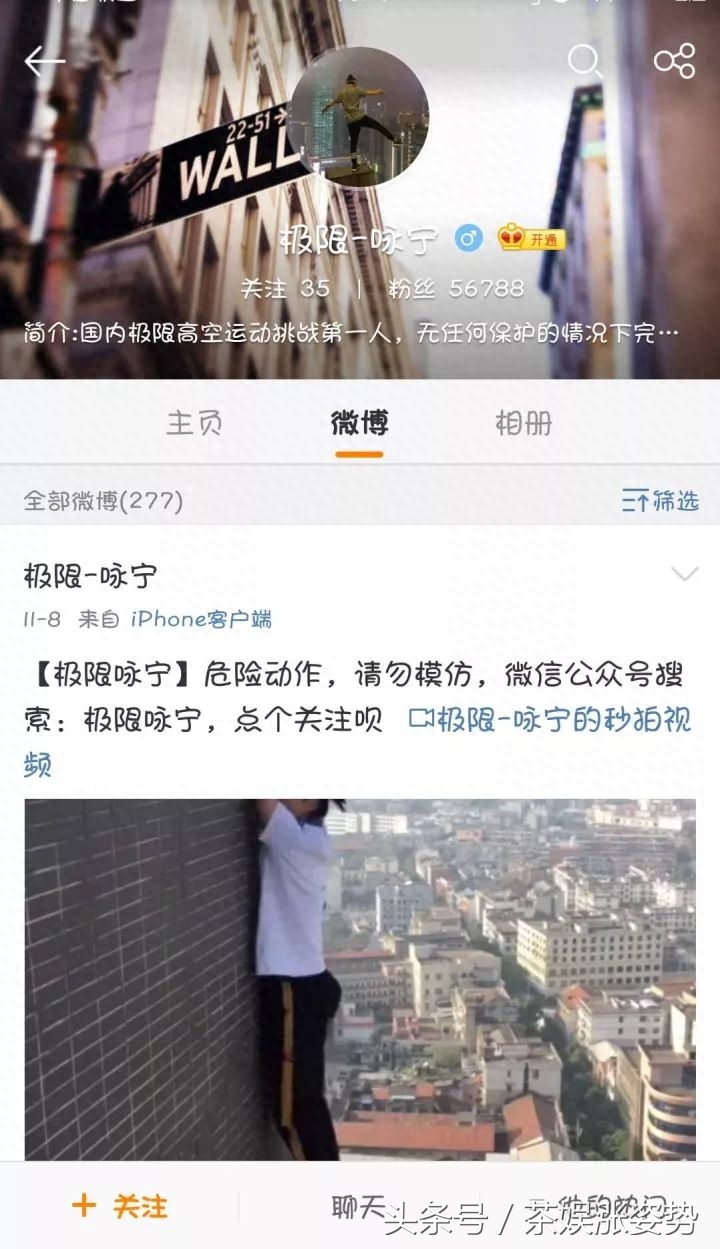This screenshot has height=1249, width=720.
Task: Switch to the 主页 tab
Action: [x=194, y=423]
